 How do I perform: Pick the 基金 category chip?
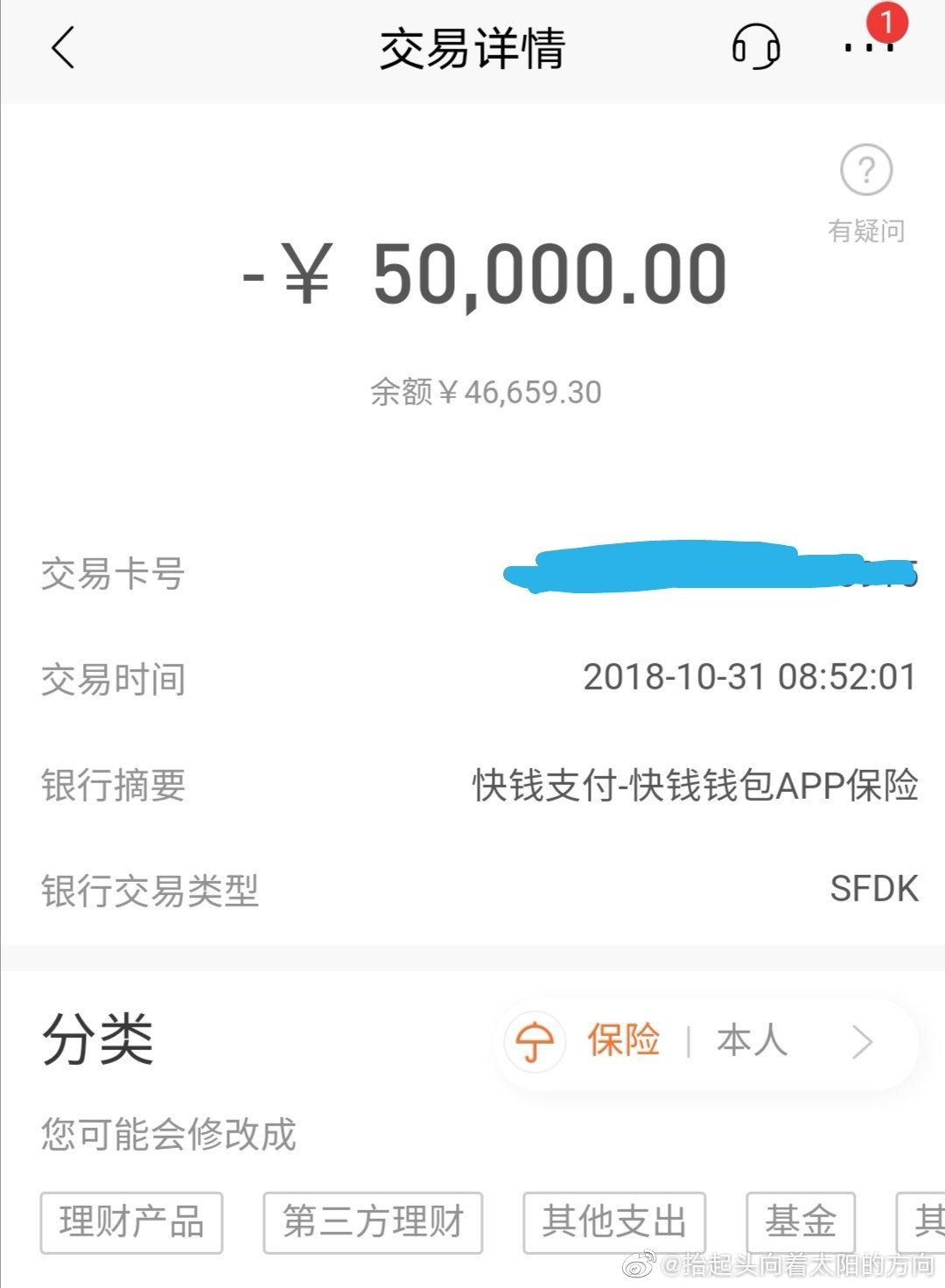[801, 1221]
